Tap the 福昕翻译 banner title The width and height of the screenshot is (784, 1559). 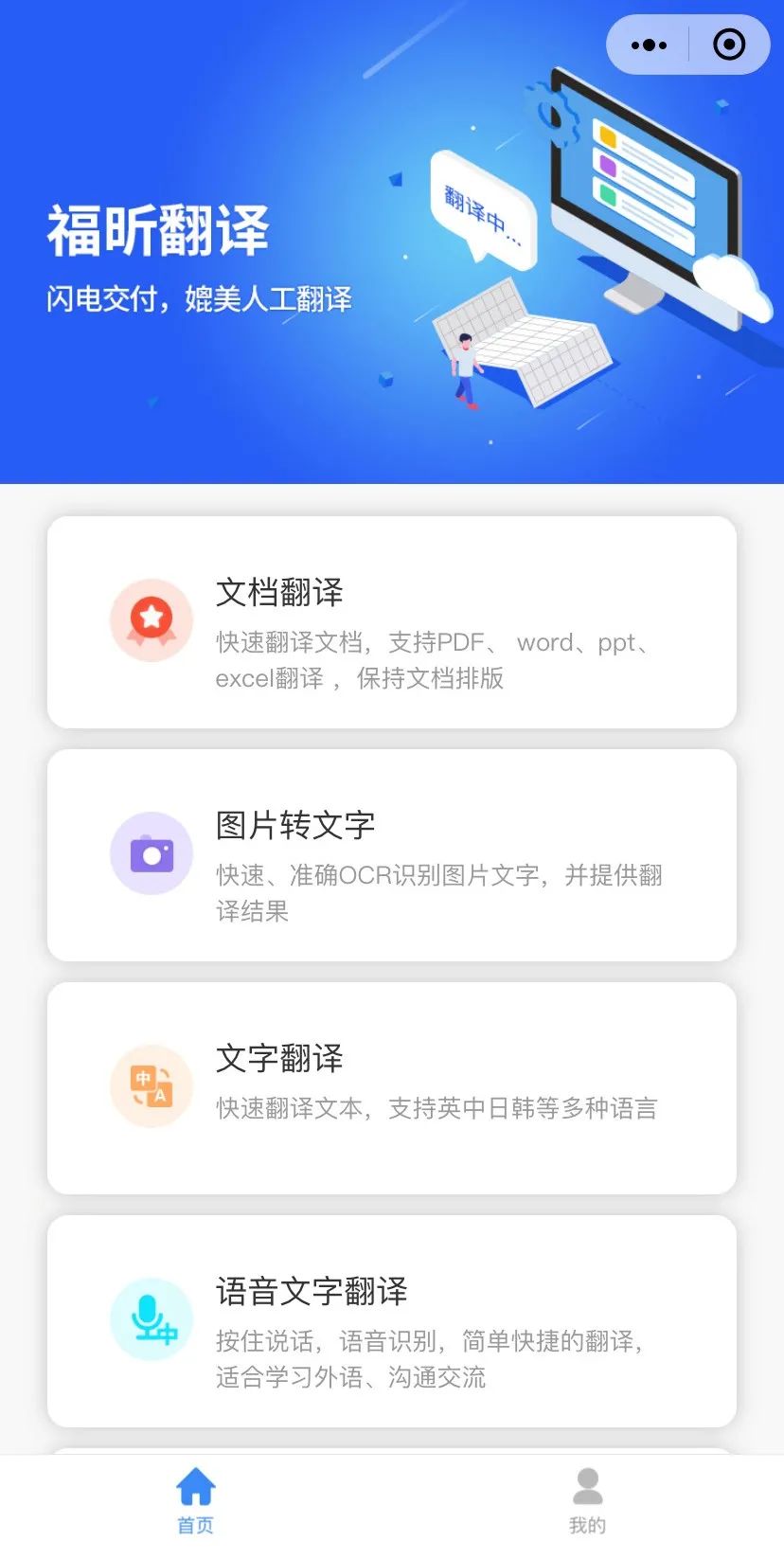(157, 227)
